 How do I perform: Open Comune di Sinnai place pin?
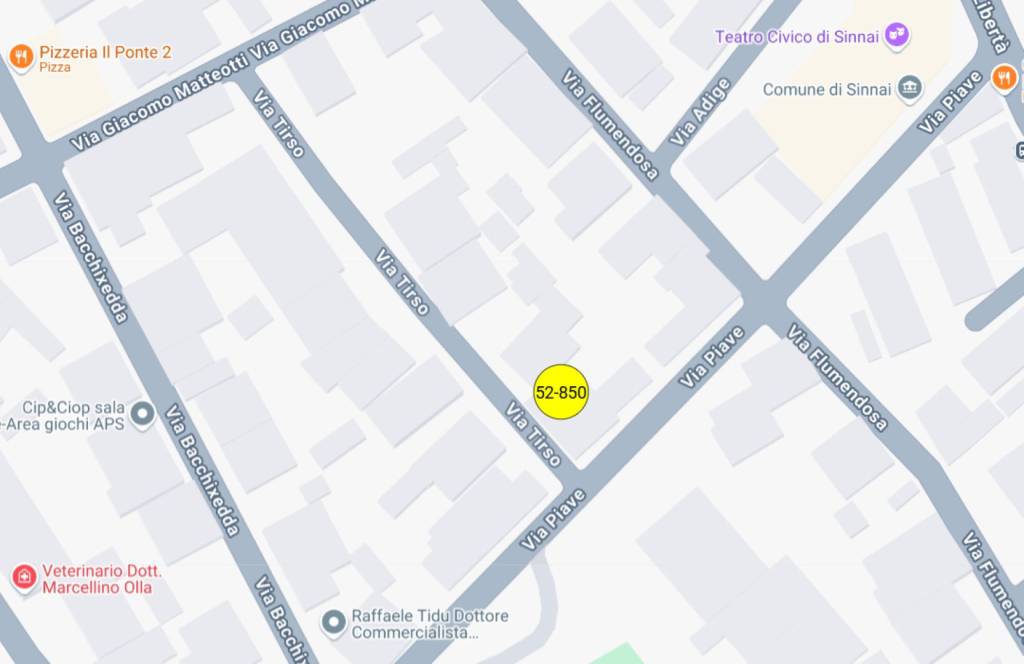(910, 89)
